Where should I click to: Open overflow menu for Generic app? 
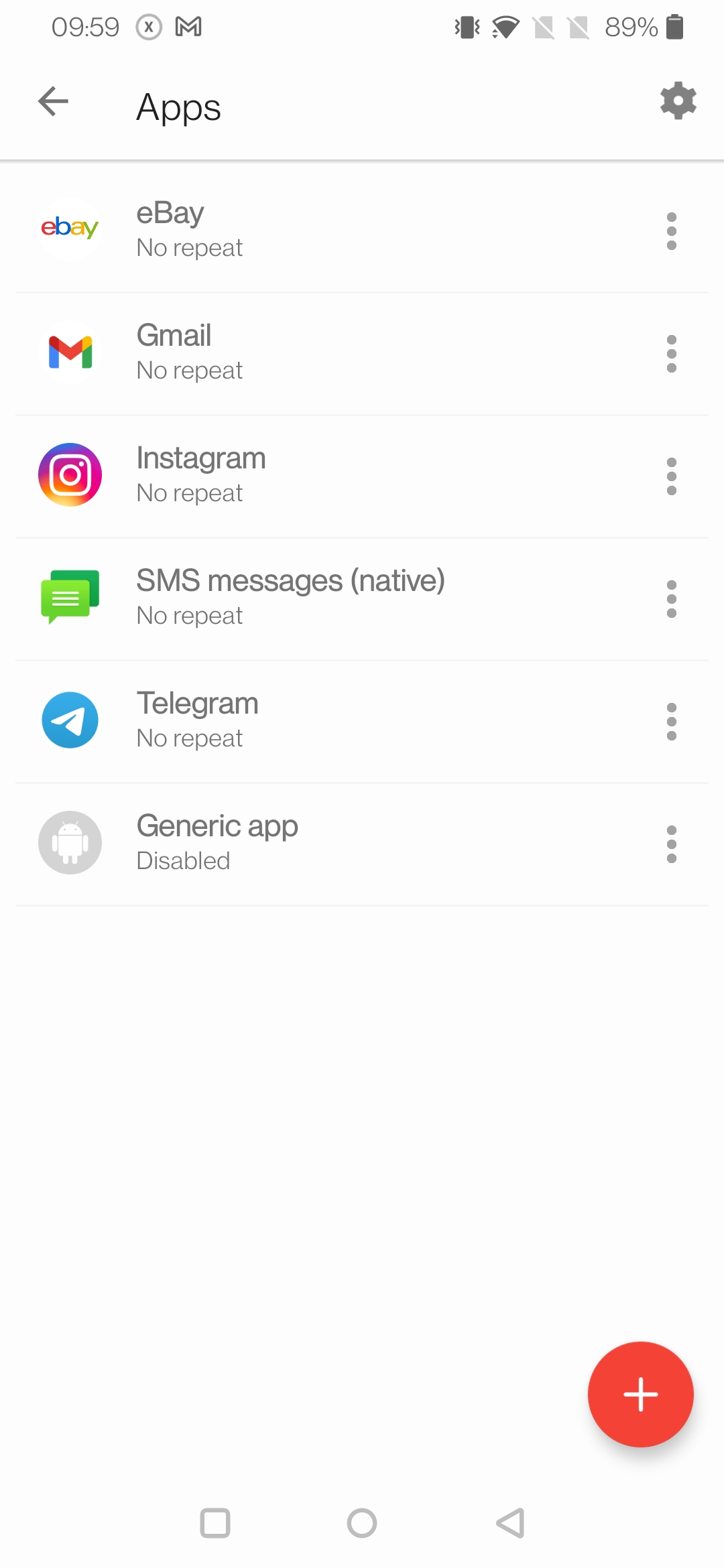(x=671, y=844)
